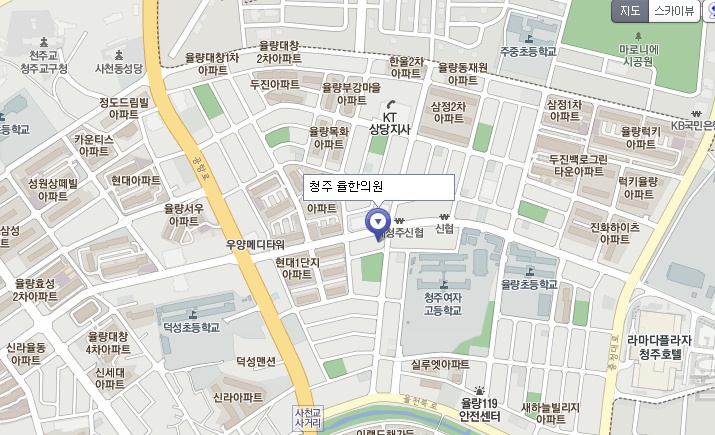Tap the blue 청주 율한의원 location marker
The width and height of the screenshot is (715, 435).
click(x=377, y=222)
